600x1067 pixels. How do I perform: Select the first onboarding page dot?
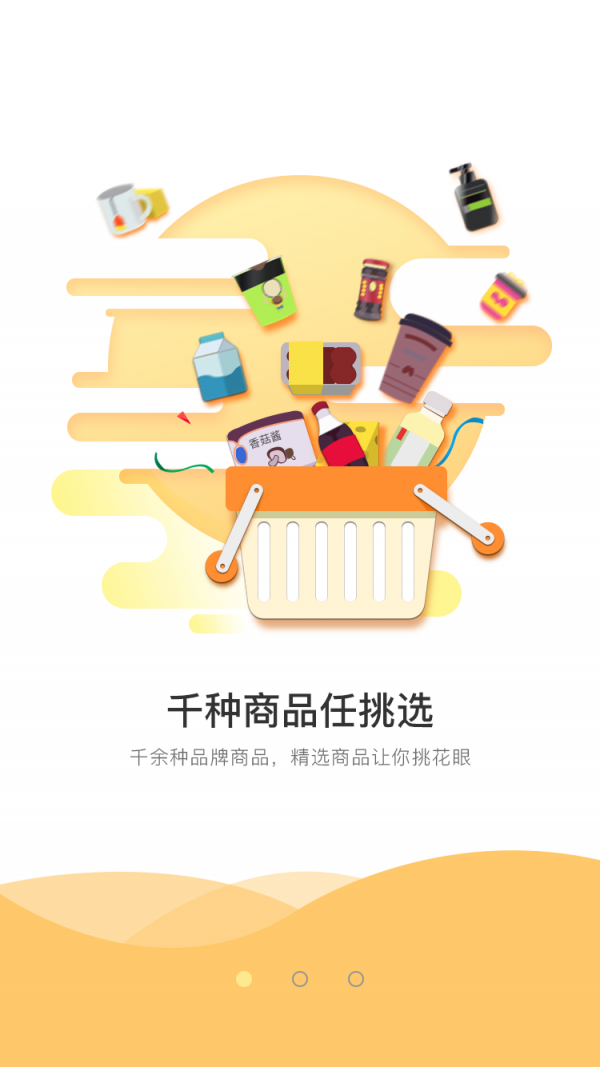pos(244,979)
